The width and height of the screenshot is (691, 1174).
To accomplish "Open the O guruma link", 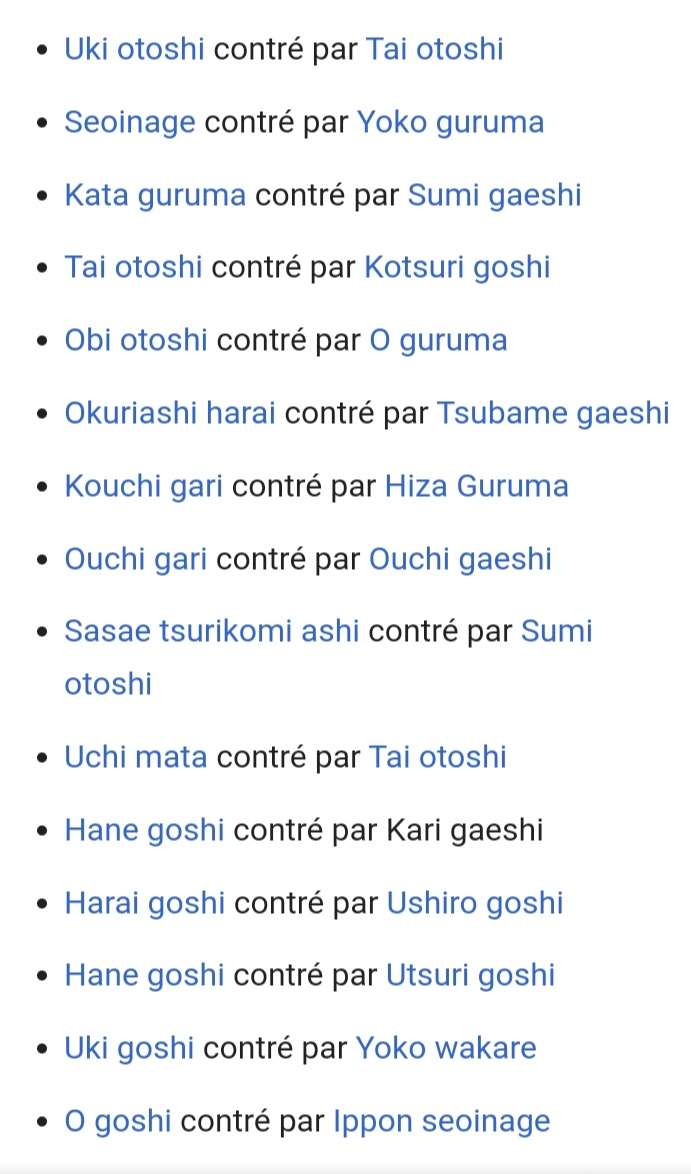I will (x=438, y=340).
